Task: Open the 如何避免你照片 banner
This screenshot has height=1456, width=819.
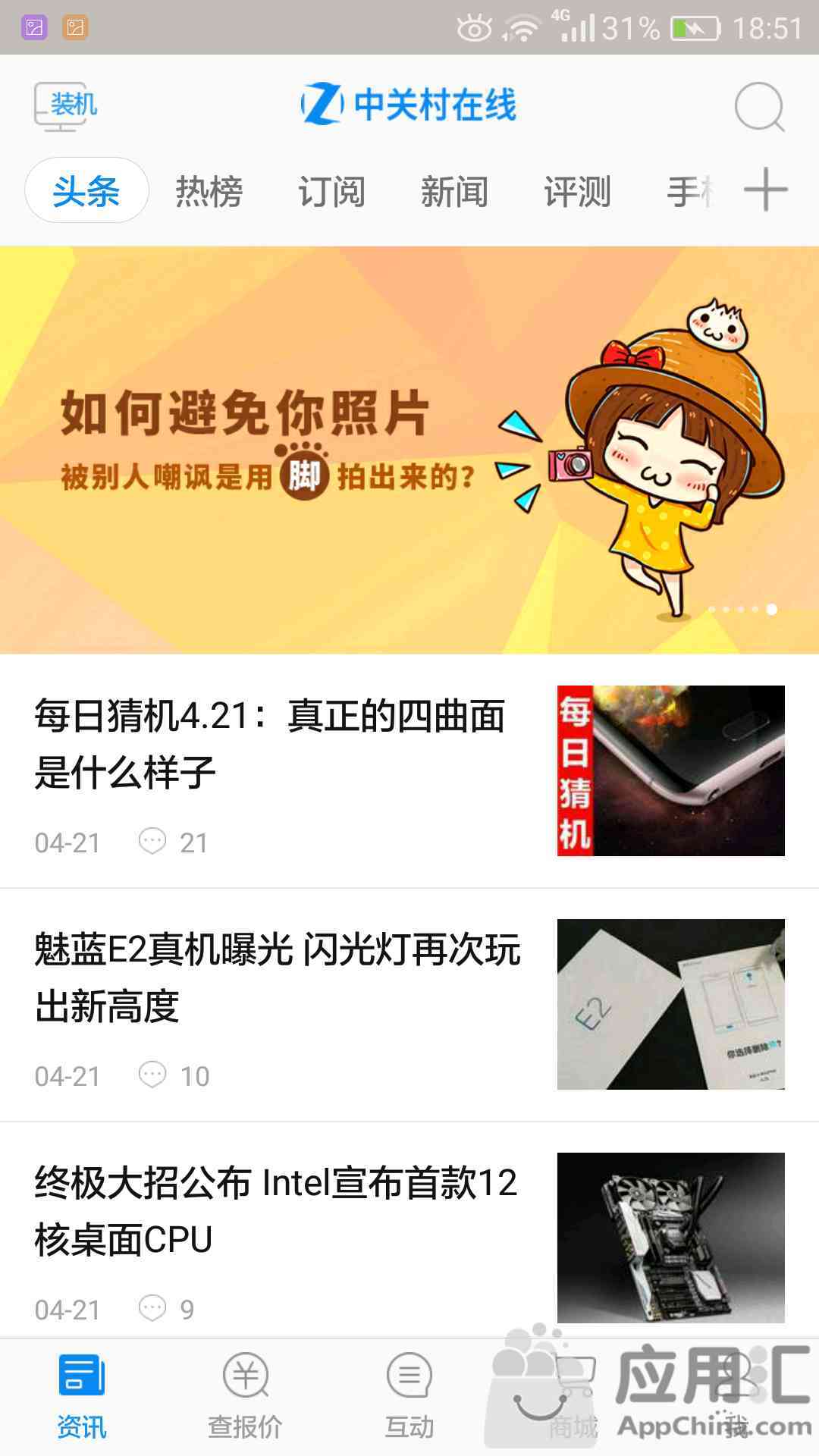Action: pyautogui.click(x=409, y=449)
